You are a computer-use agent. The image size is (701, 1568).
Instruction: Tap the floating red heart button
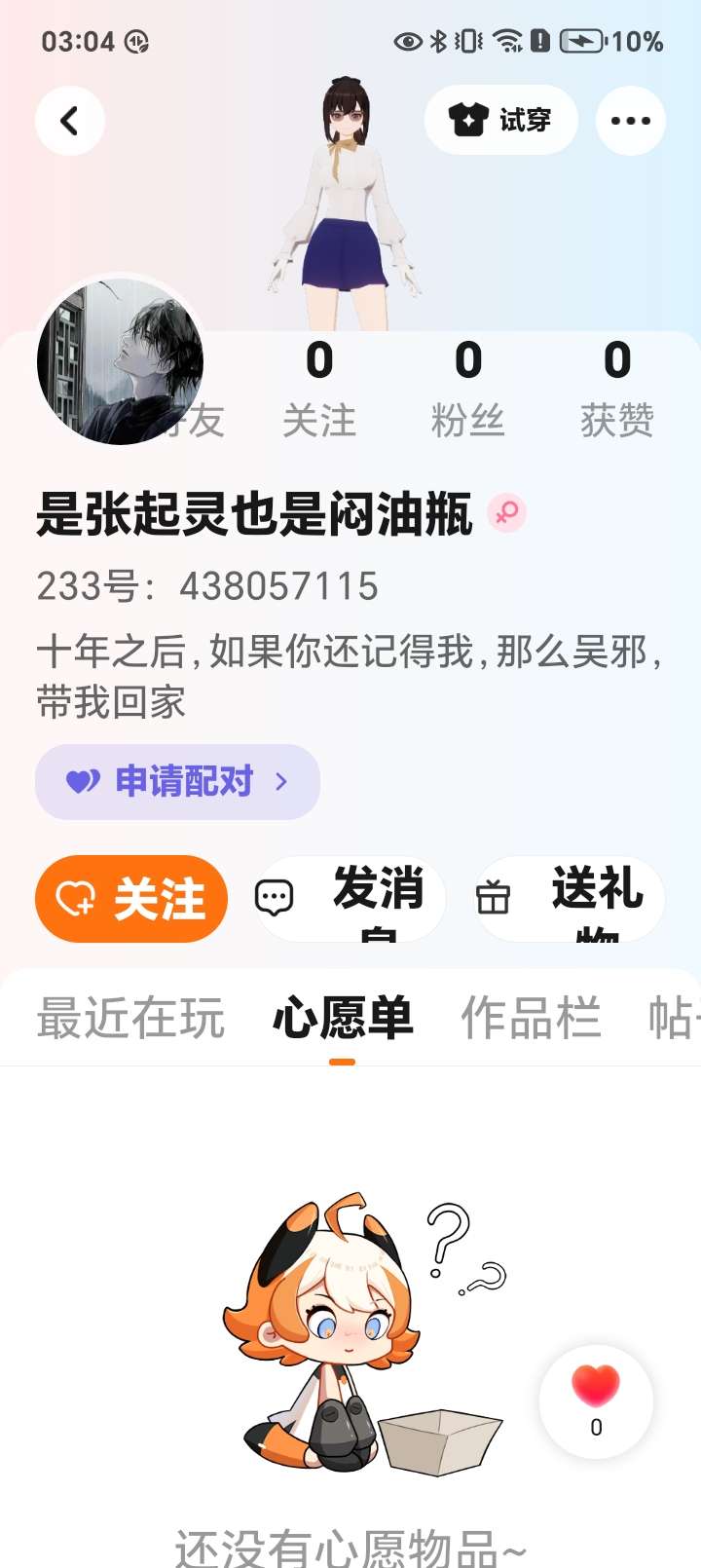596,1400
